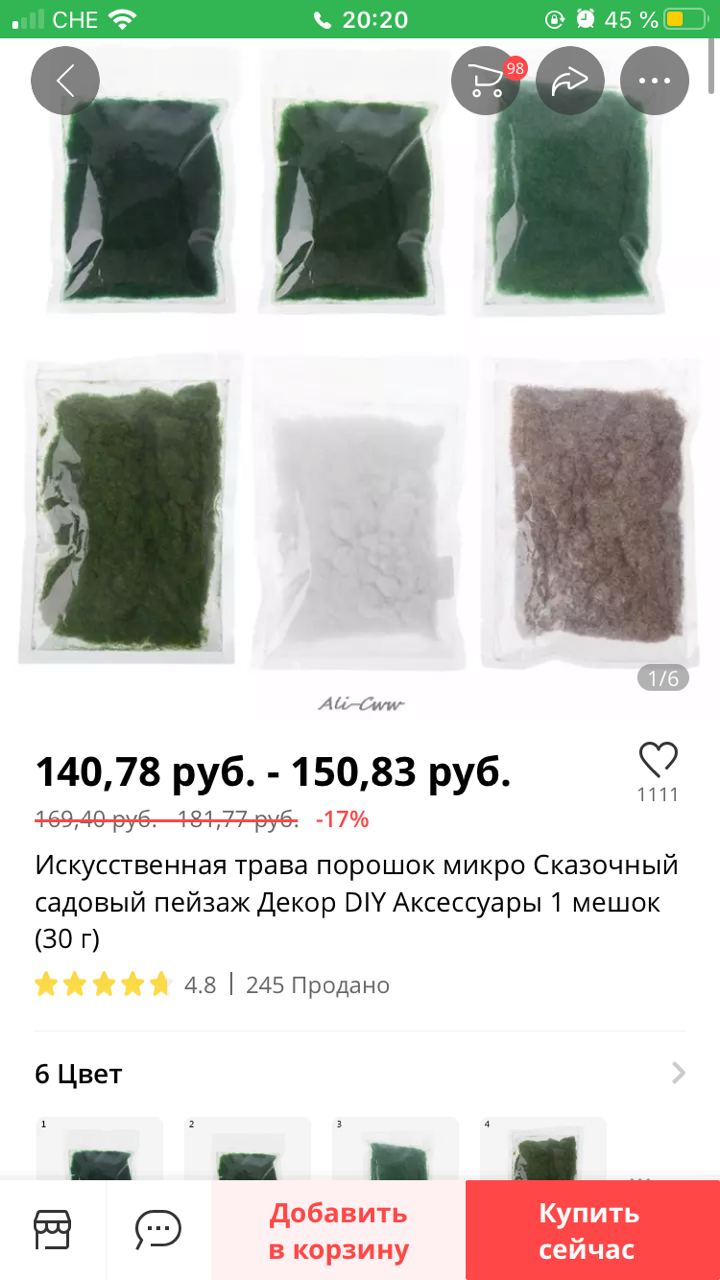The height and width of the screenshot is (1280, 720).
Task: Choose color variant 3
Action: pos(395,1148)
